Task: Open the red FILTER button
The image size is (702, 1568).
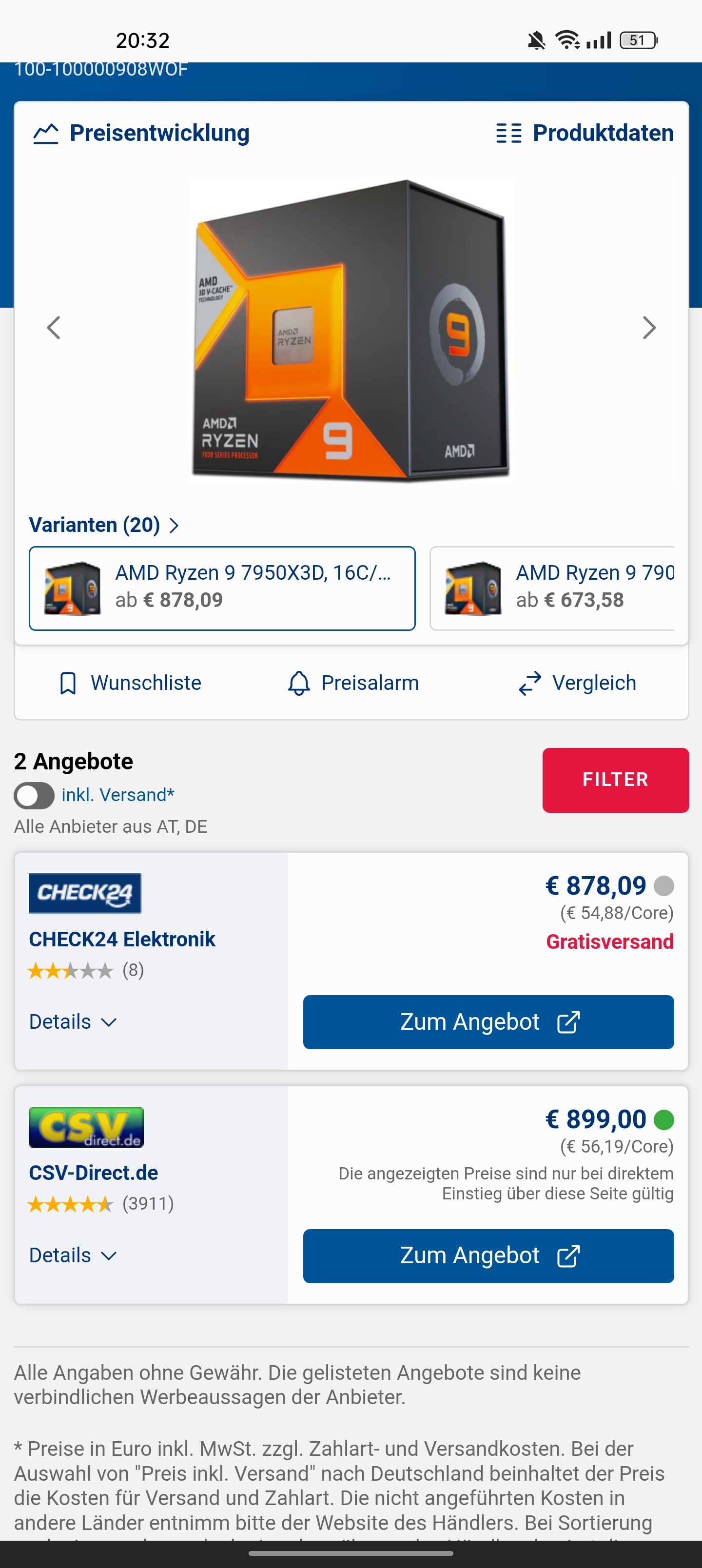Action: coord(615,780)
